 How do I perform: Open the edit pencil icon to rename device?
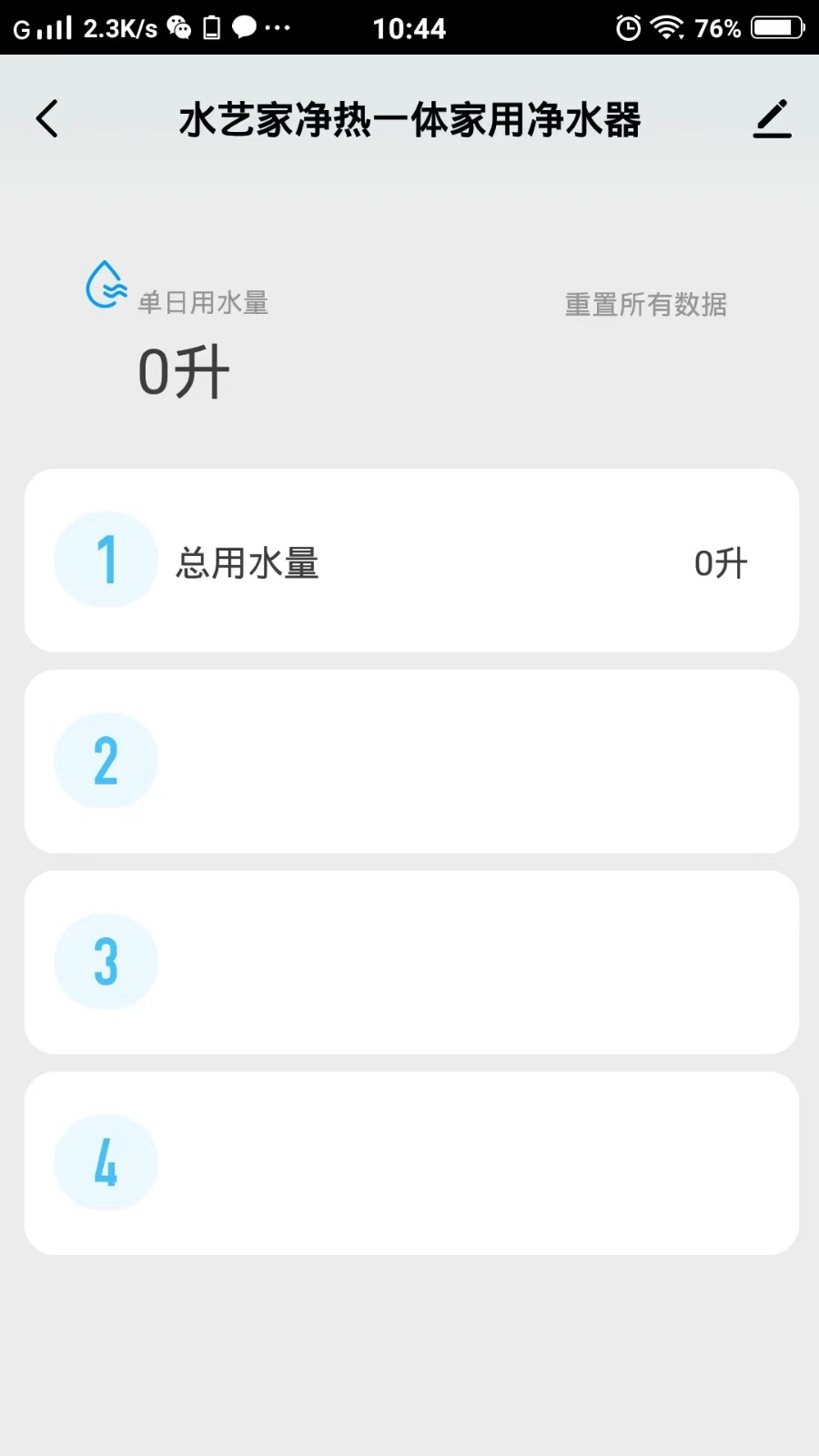coord(772,118)
